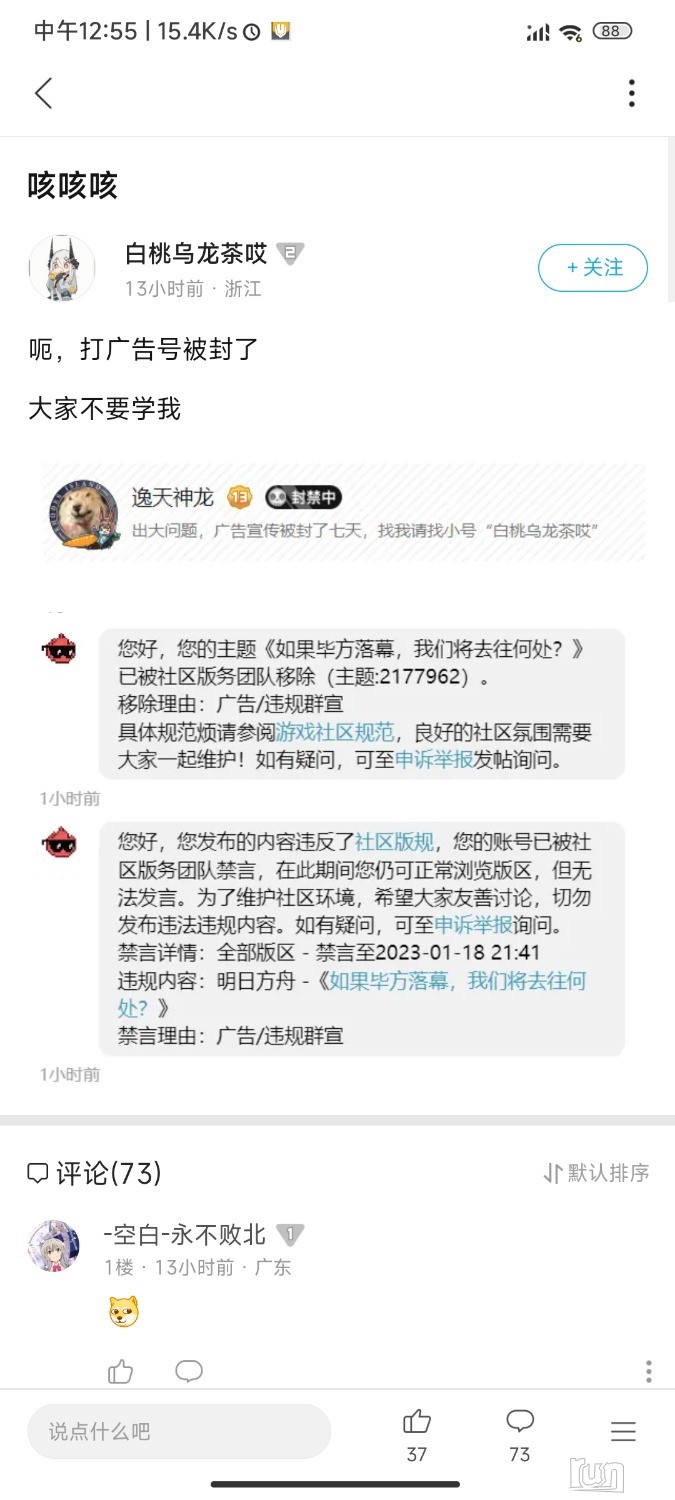
Task: Follow 白桃乌龙茶哎 with the 关注 button
Action: tap(593, 268)
